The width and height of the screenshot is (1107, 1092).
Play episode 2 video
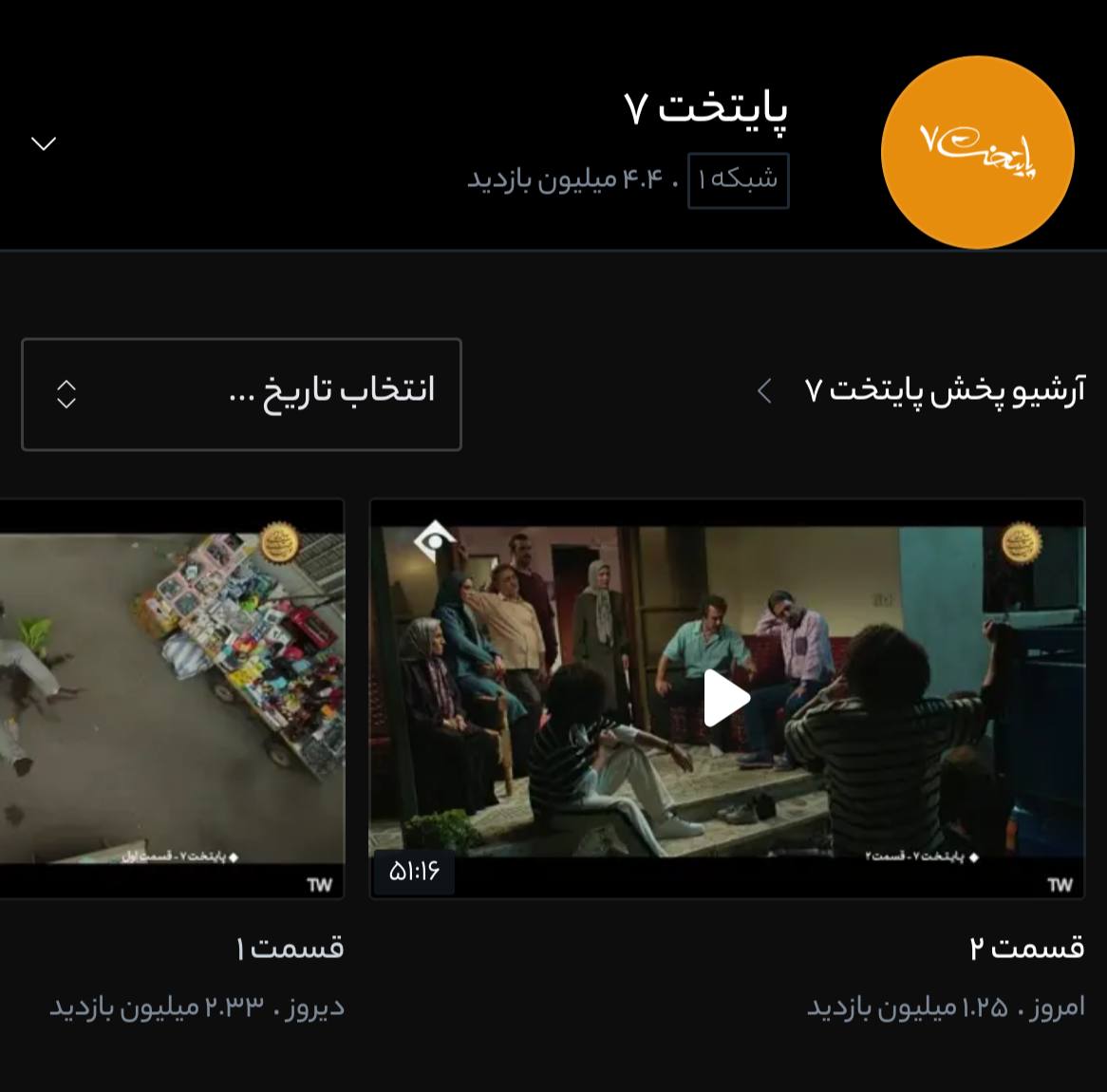726,698
